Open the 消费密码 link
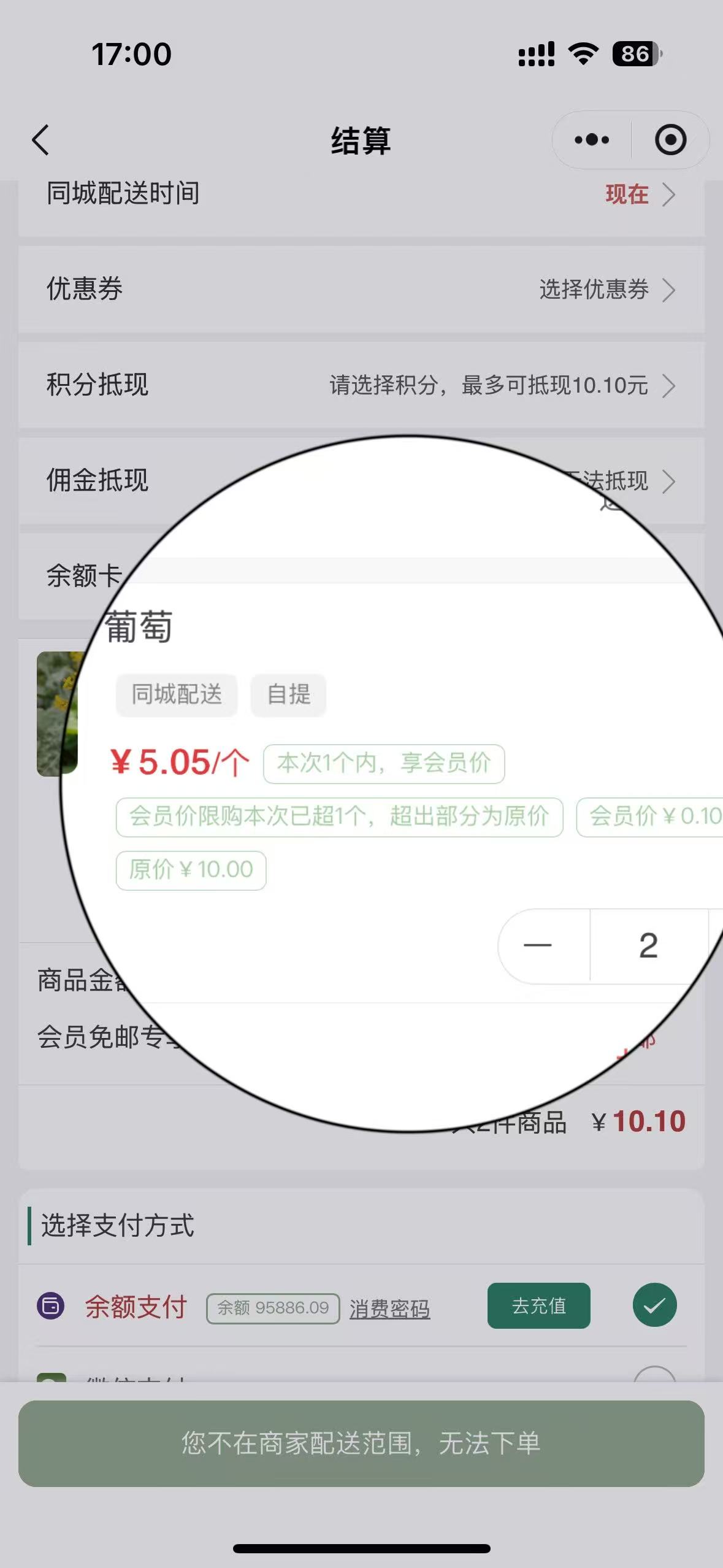Image resolution: width=723 pixels, height=1568 pixels. [389, 1309]
